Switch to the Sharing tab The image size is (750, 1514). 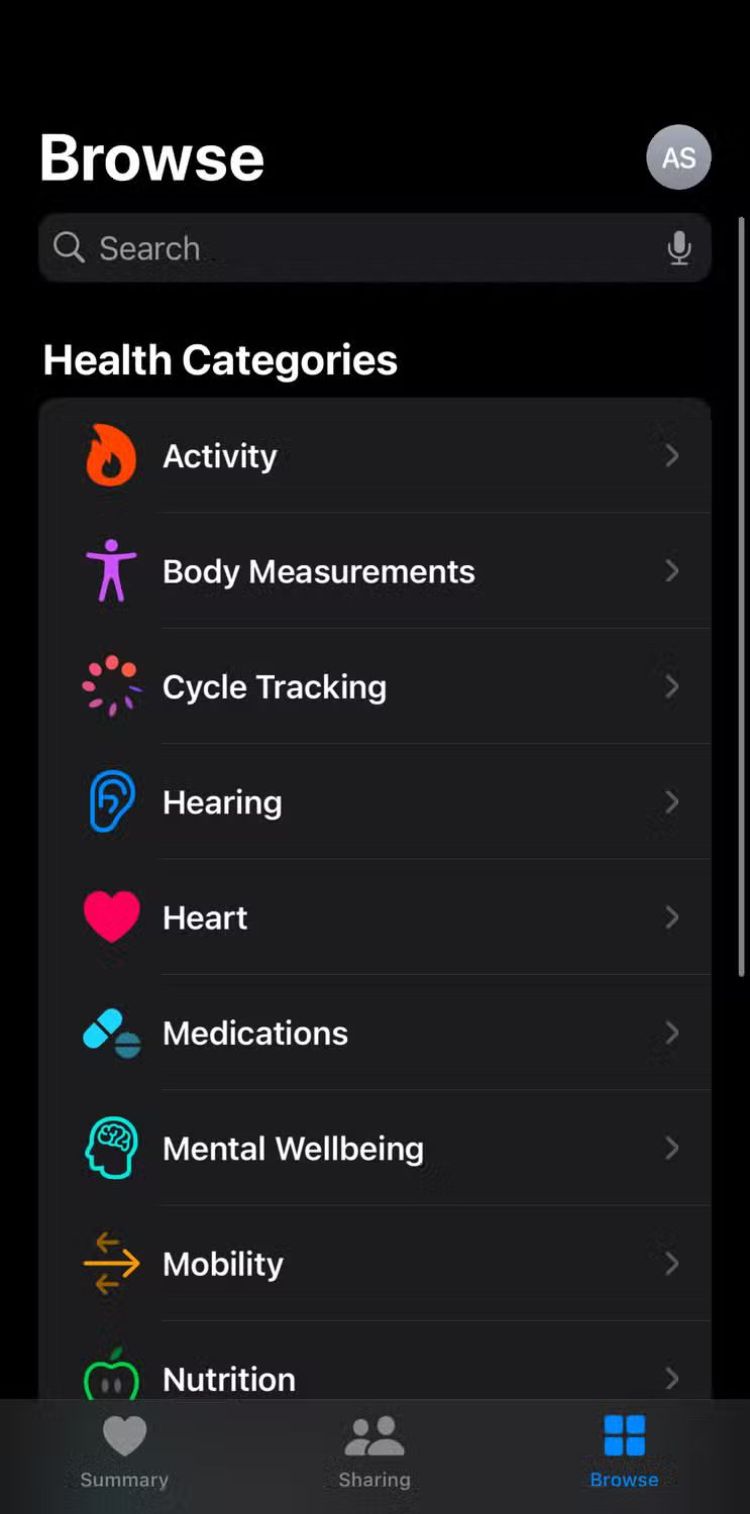pyautogui.click(x=374, y=1452)
